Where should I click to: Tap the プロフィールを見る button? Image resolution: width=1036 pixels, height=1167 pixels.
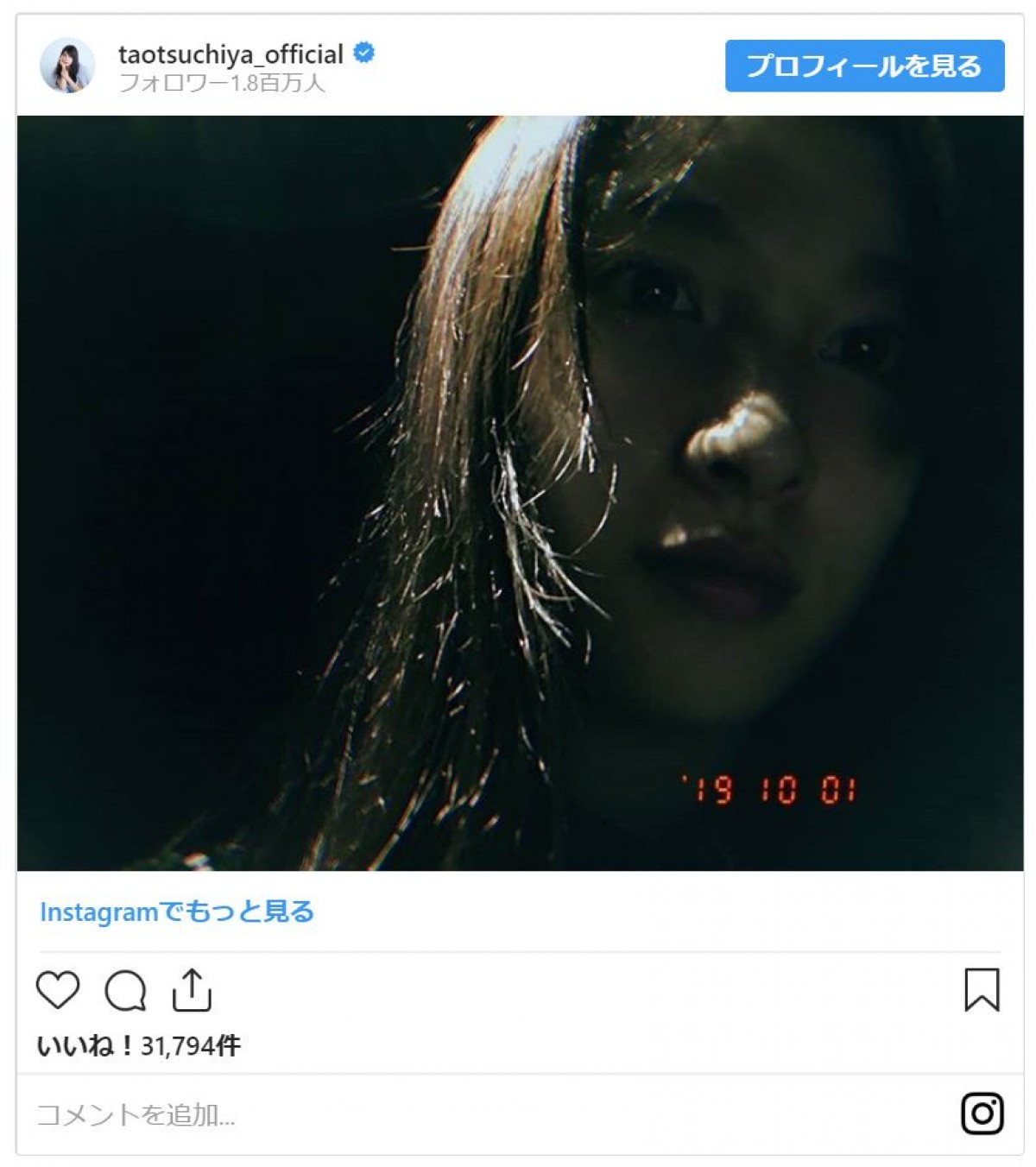(864, 66)
